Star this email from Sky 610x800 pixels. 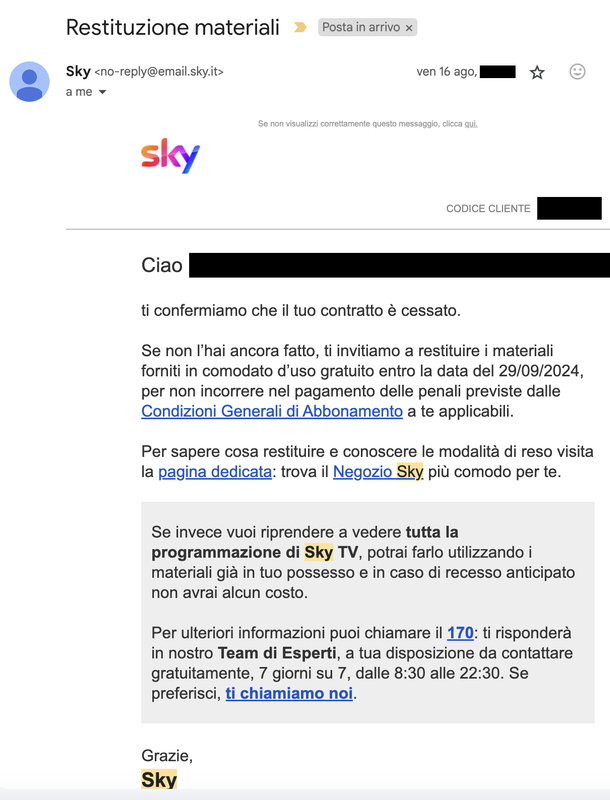[x=537, y=72]
